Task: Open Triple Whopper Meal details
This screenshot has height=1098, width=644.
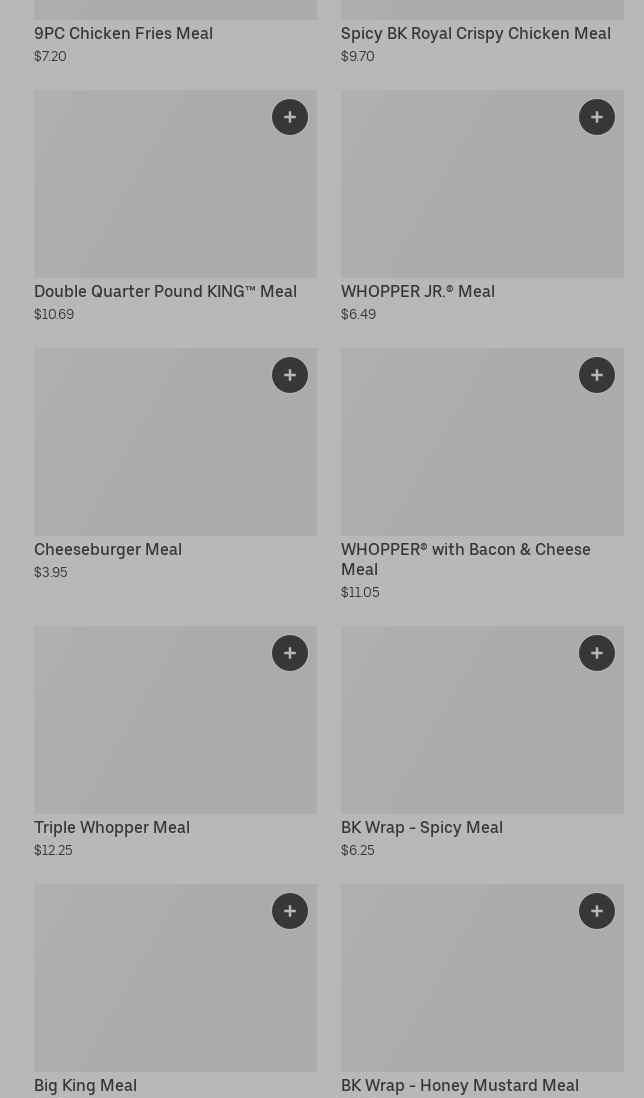Action: tap(112, 827)
